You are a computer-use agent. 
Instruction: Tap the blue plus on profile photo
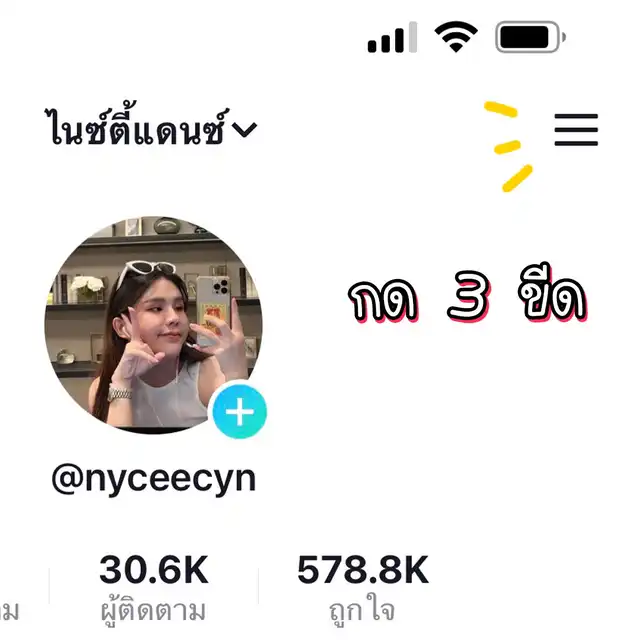coord(240,411)
